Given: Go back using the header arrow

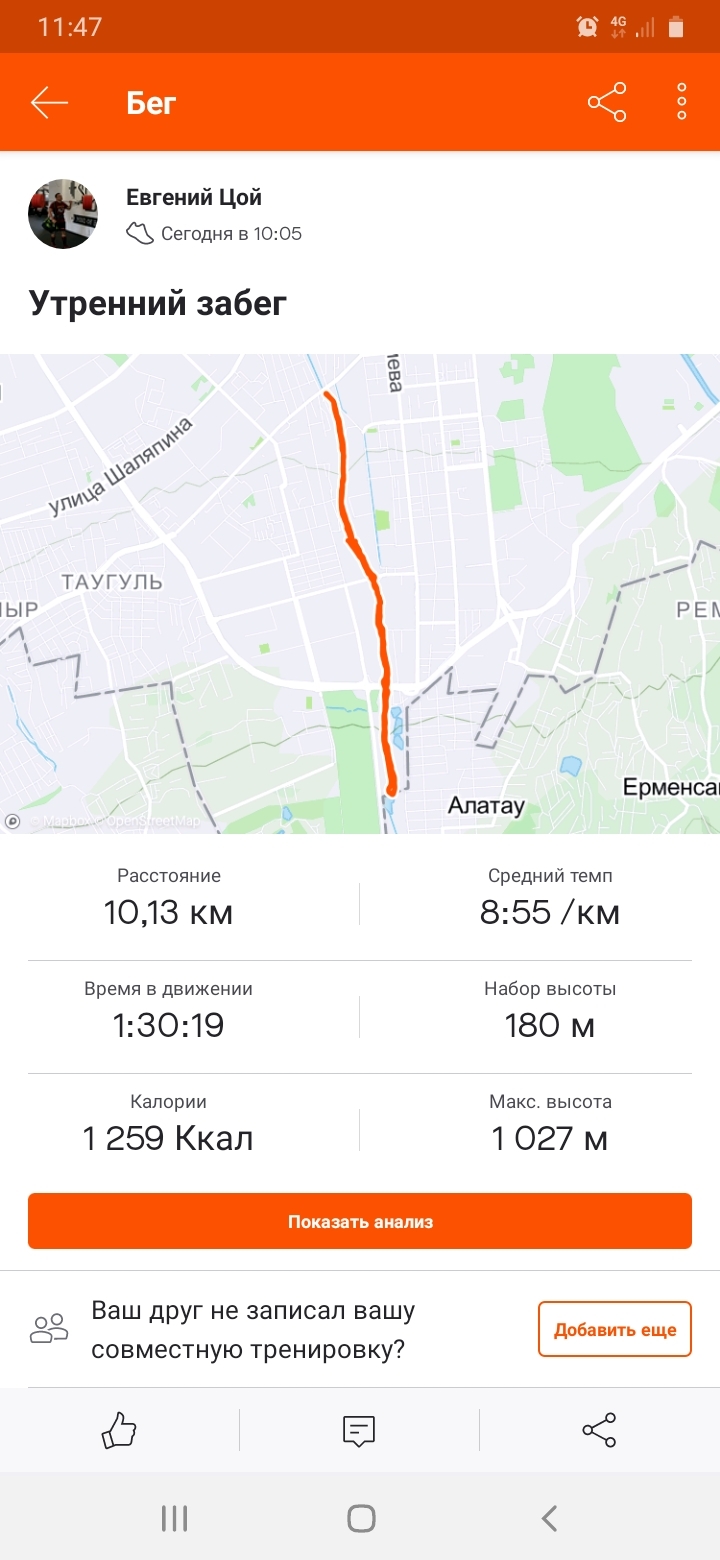Looking at the screenshot, I should click(49, 103).
